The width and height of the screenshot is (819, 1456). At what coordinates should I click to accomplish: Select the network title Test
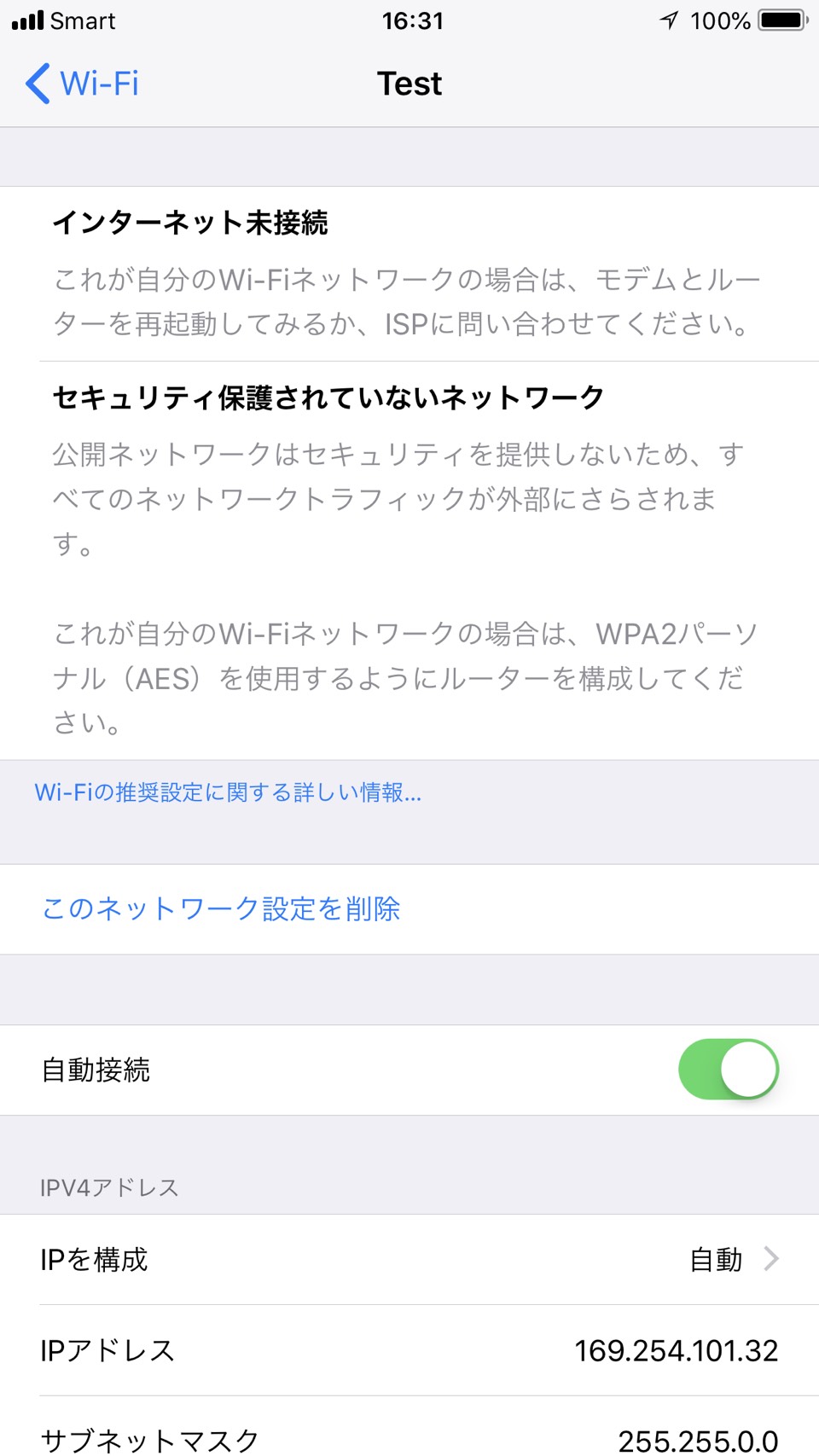409,83
